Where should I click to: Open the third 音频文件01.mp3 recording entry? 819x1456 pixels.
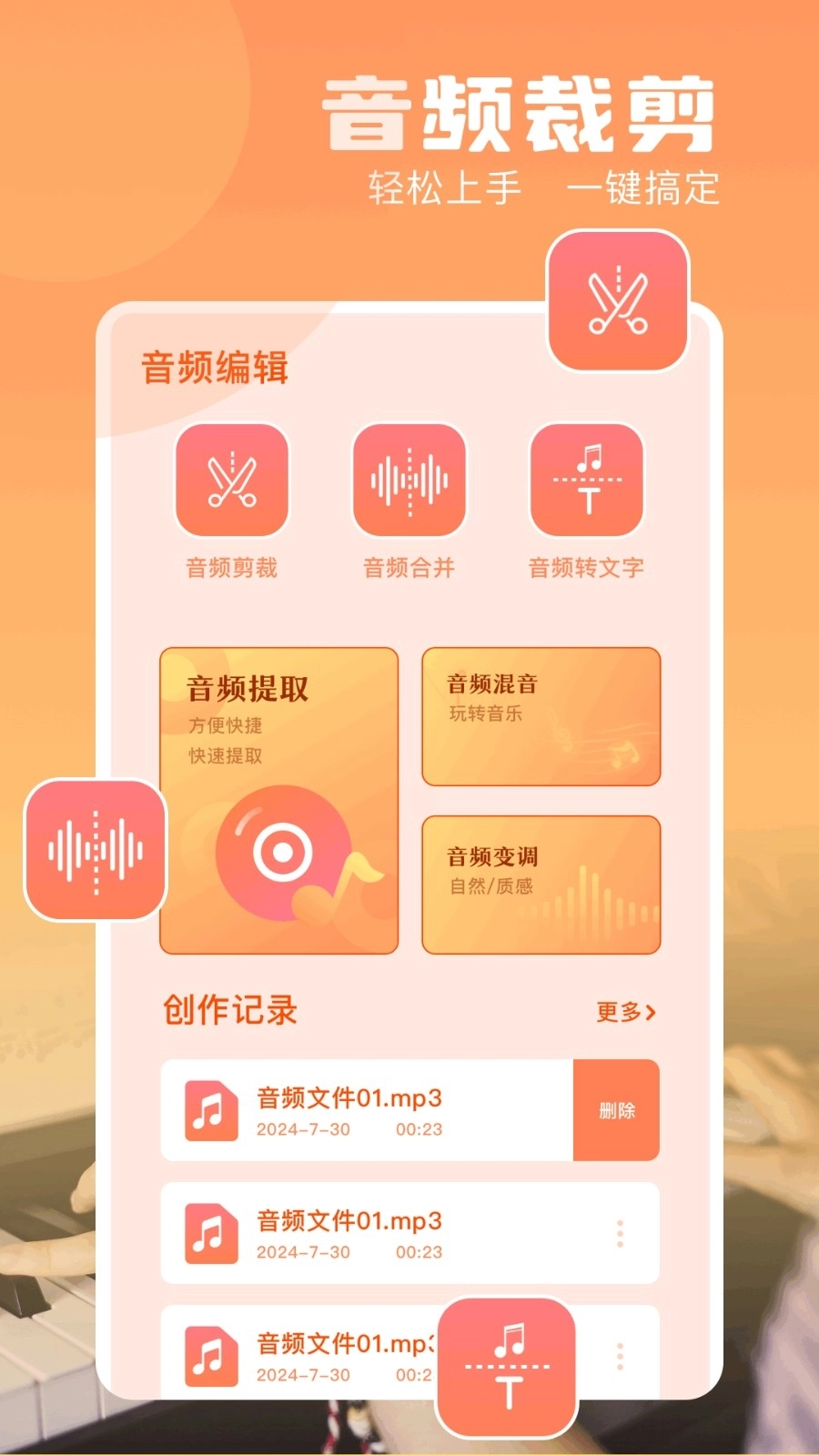(318, 1356)
